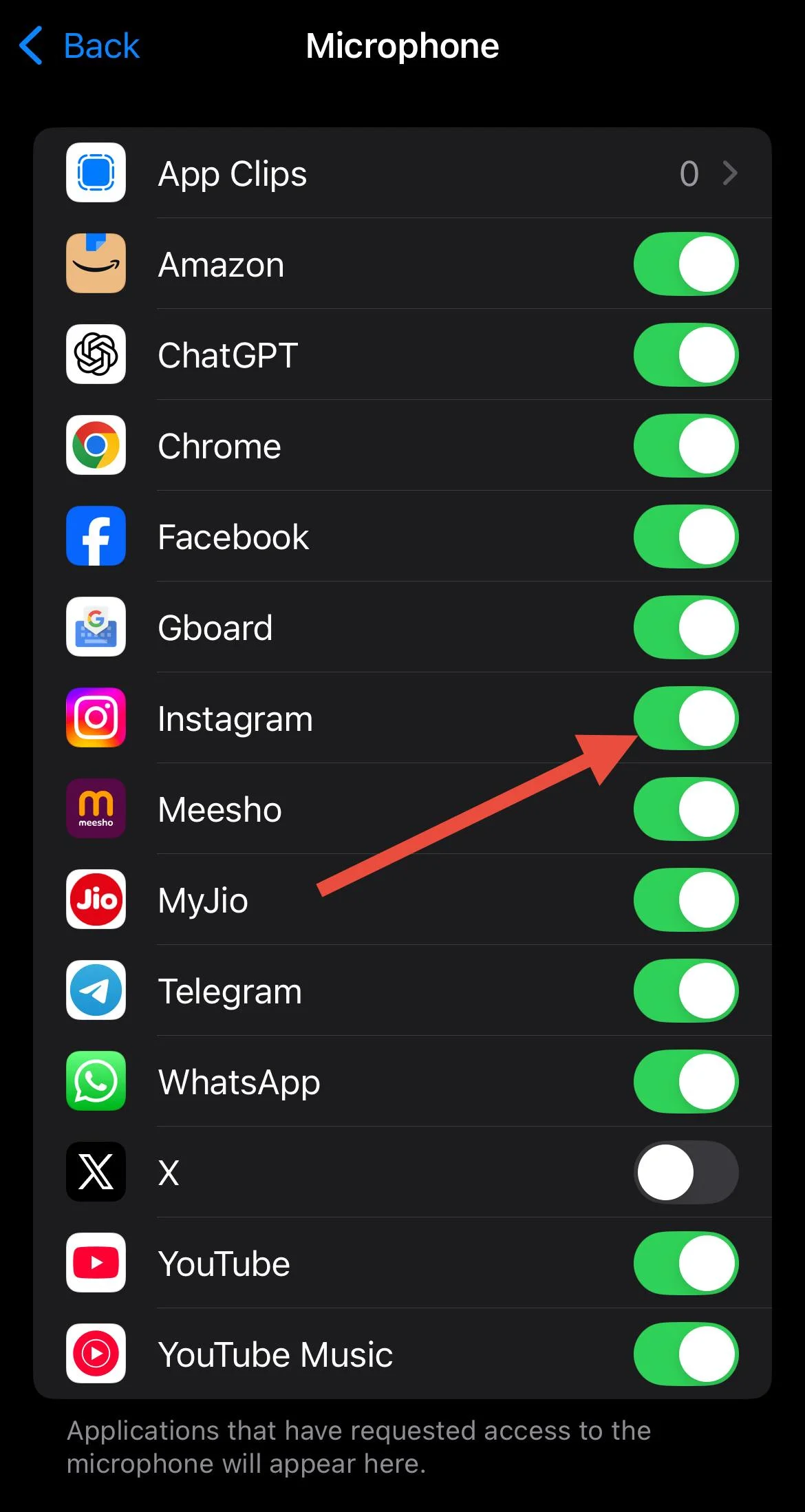Disable YouTube Music microphone access
The image size is (805, 1512).
click(x=685, y=1354)
